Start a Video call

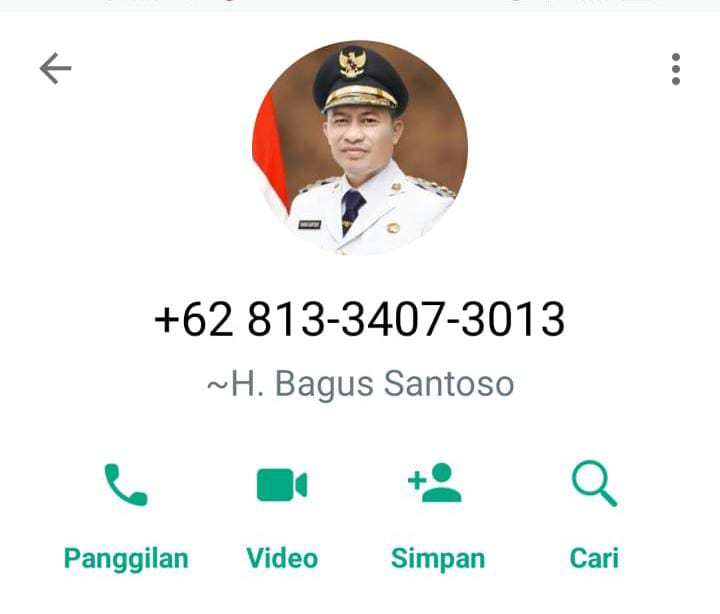[282, 512]
